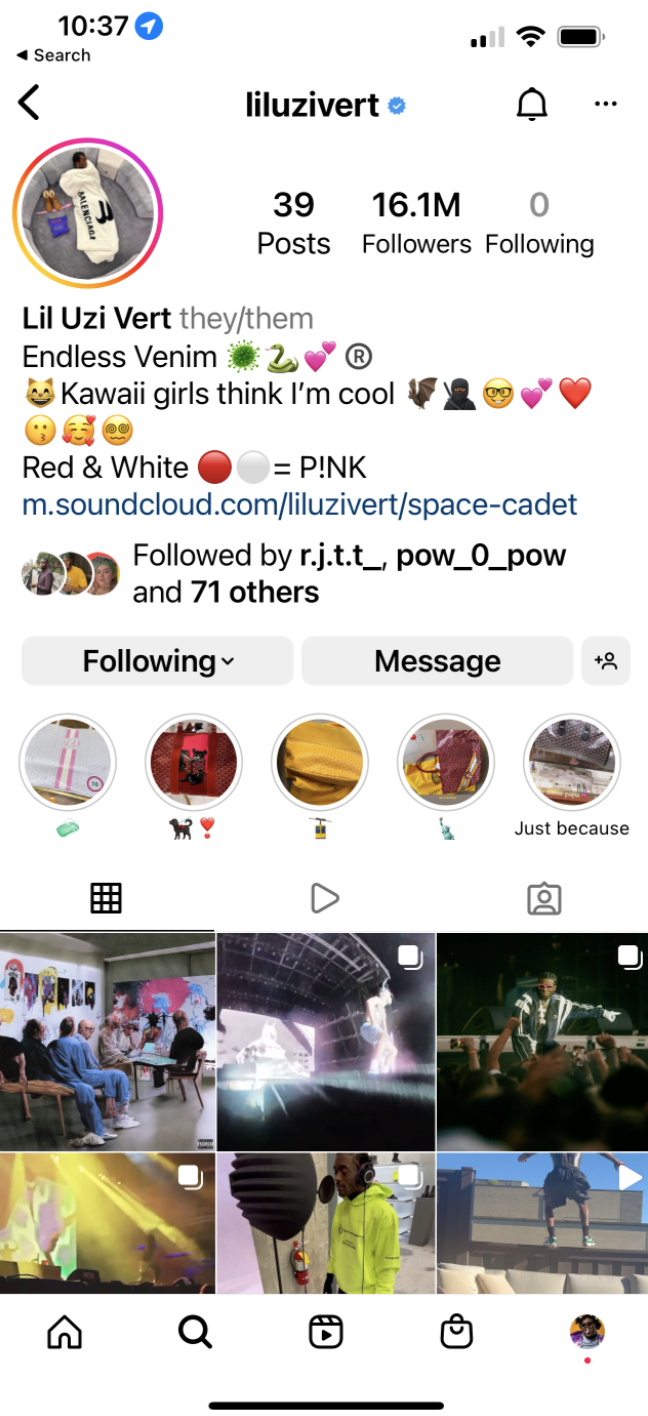View liluzivert's story from profile picture
This screenshot has height=1416, width=648.
tap(87, 213)
